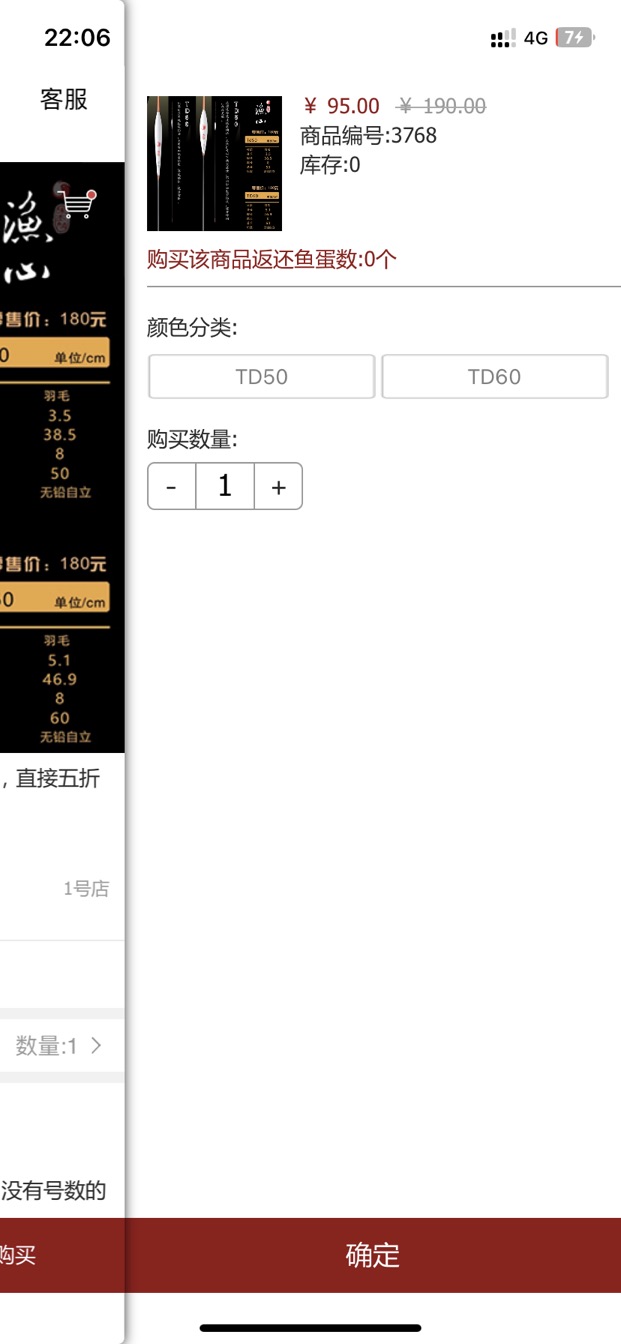Open the 数量:1 row

(60, 1046)
